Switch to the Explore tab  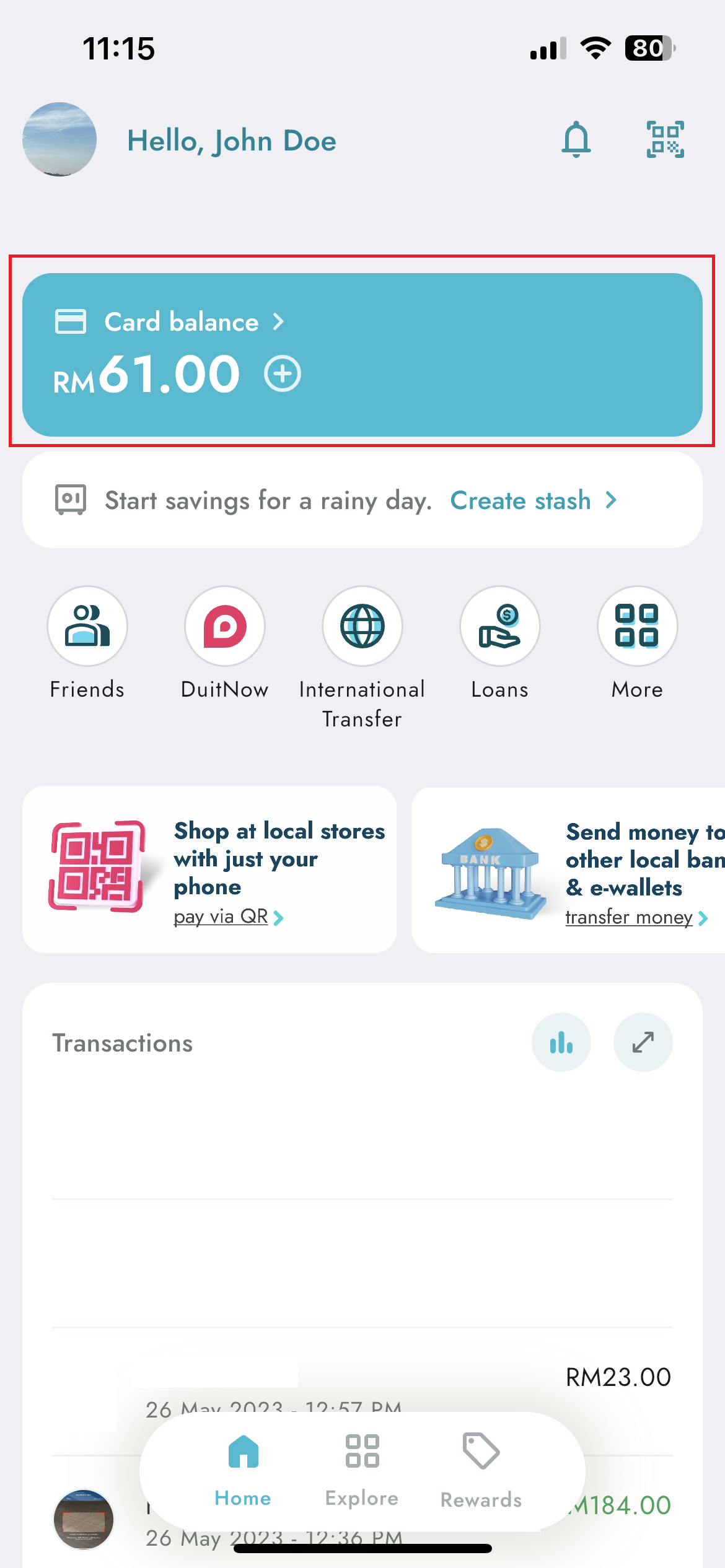pyautogui.click(x=362, y=1469)
